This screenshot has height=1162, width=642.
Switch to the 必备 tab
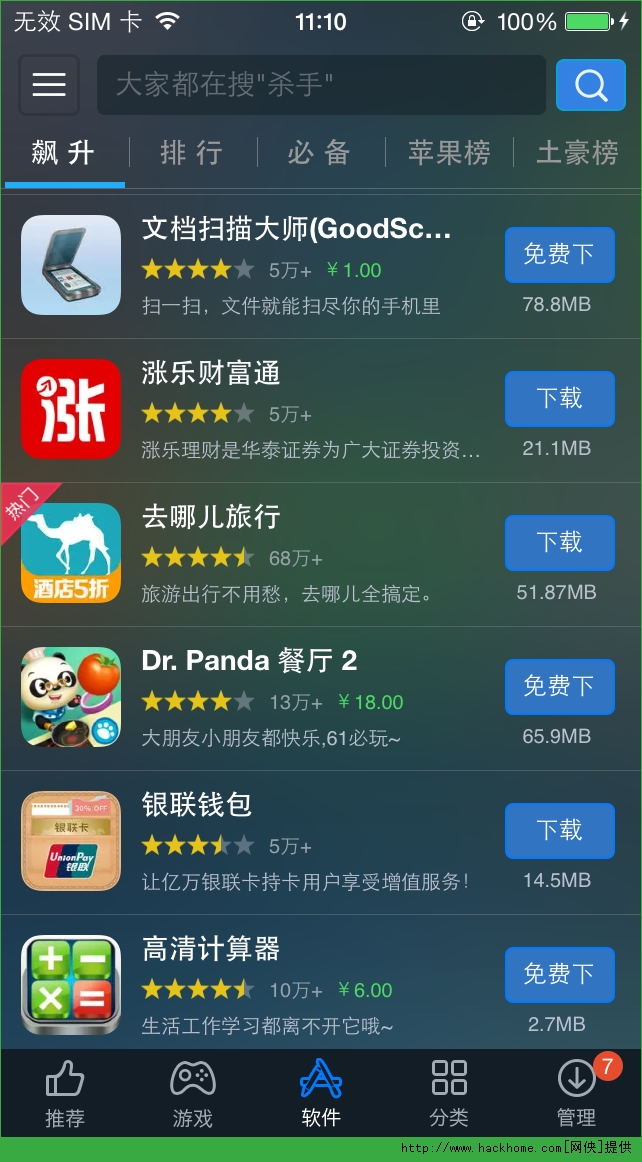(x=320, y=153)
